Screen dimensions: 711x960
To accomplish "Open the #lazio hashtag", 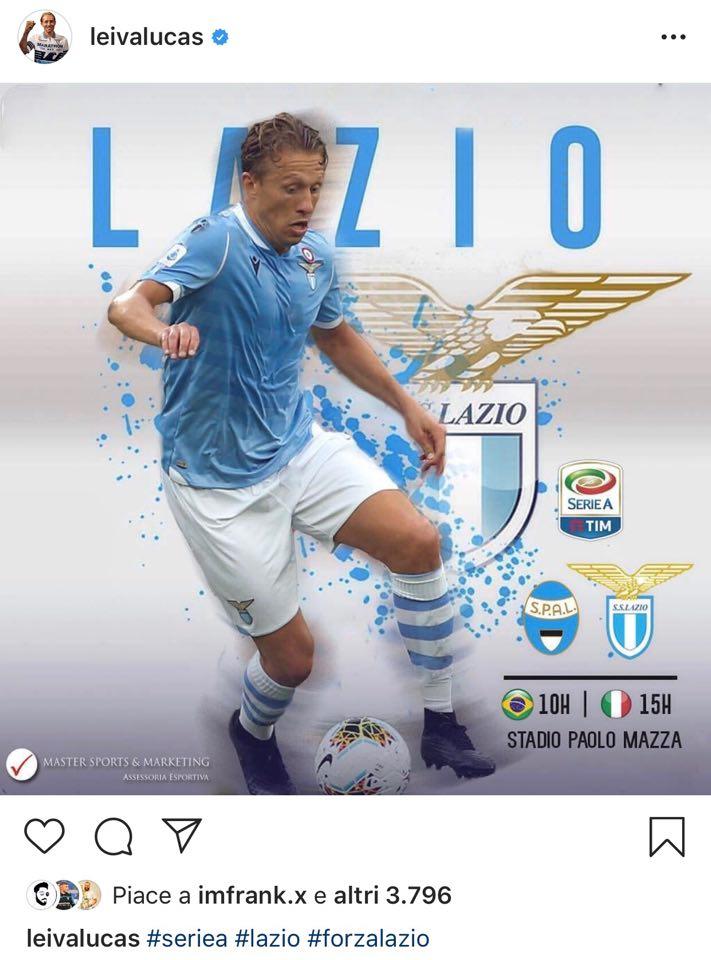I will click(x=267, y=939).
